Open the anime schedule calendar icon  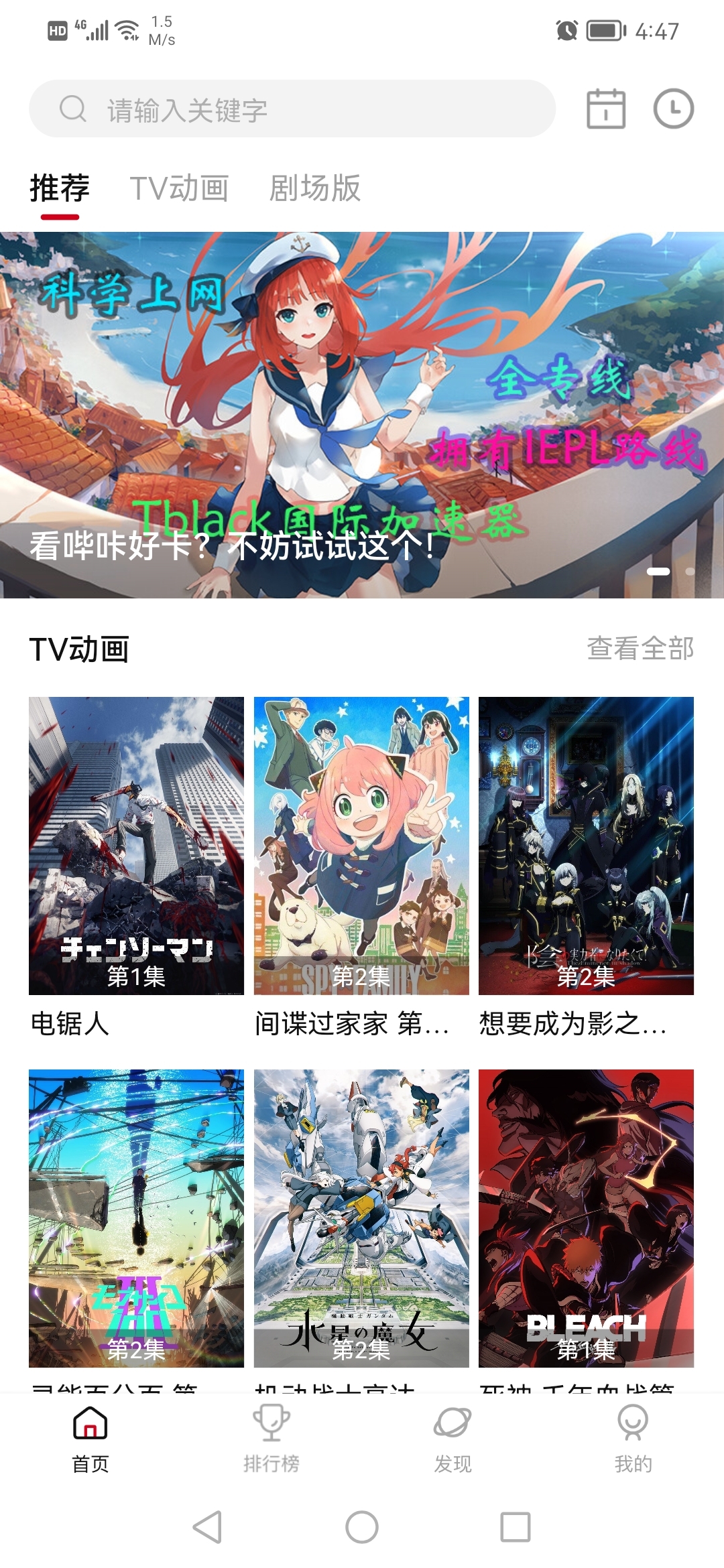pyautogui.click(x=605, y=110)
